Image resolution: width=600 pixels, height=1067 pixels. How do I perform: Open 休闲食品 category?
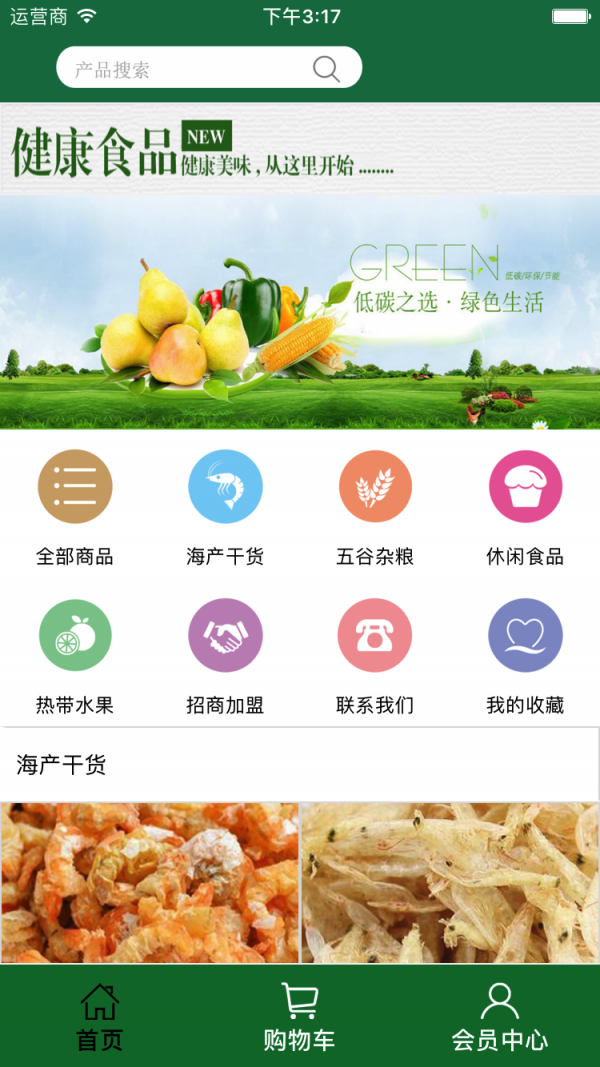525,487
